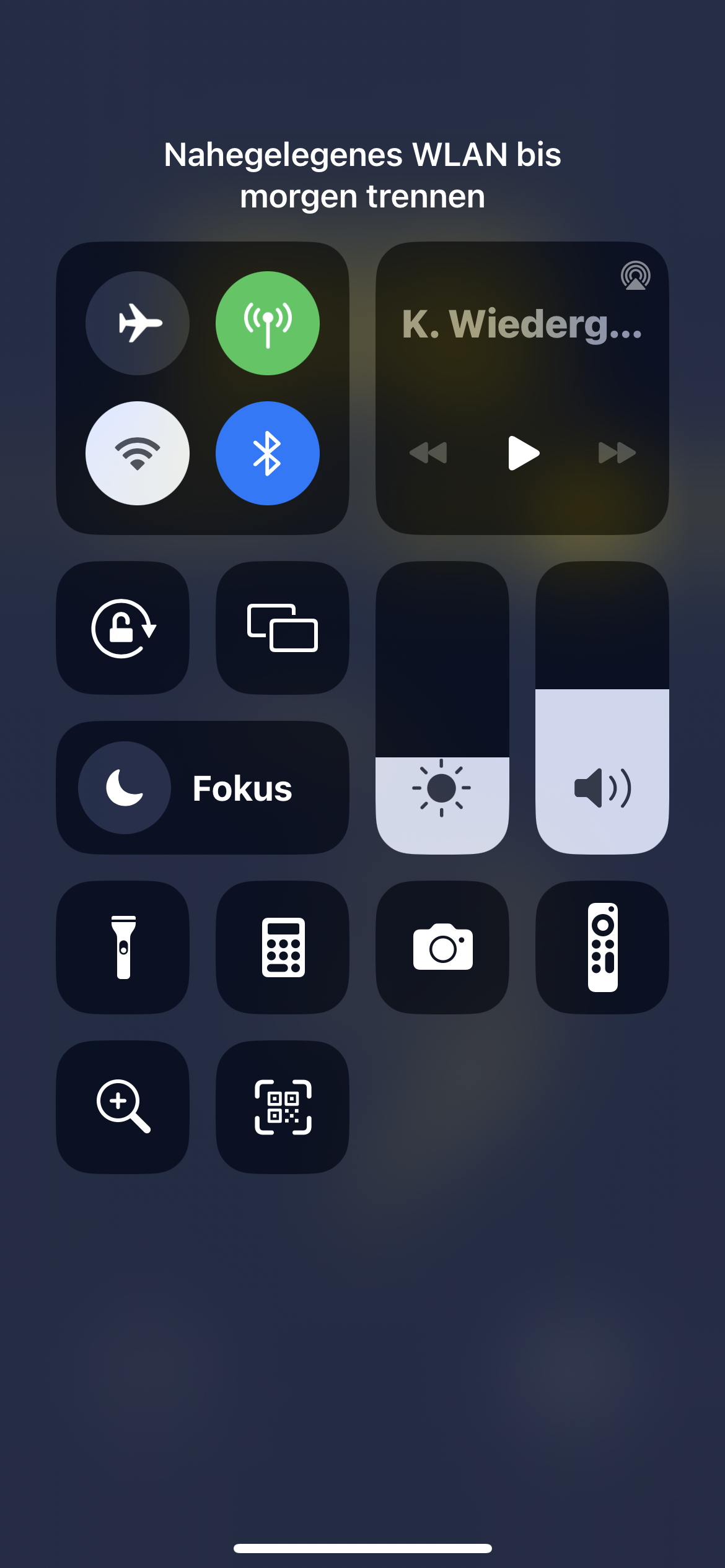Launch the QR code scanner
This screenshot has height=1568, width=725.
(283, 1107)
